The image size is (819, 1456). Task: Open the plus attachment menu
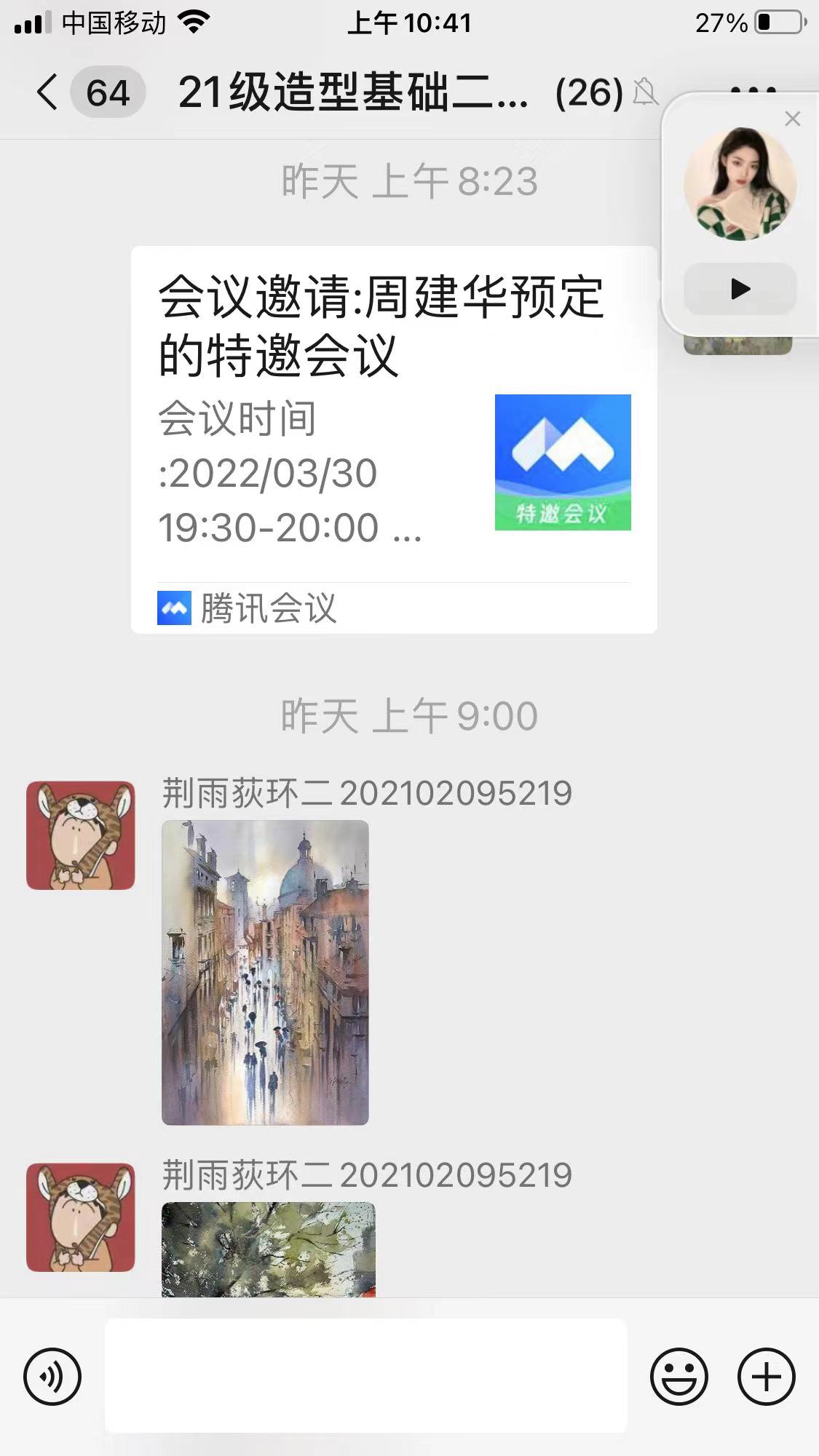click(766, 1377)
